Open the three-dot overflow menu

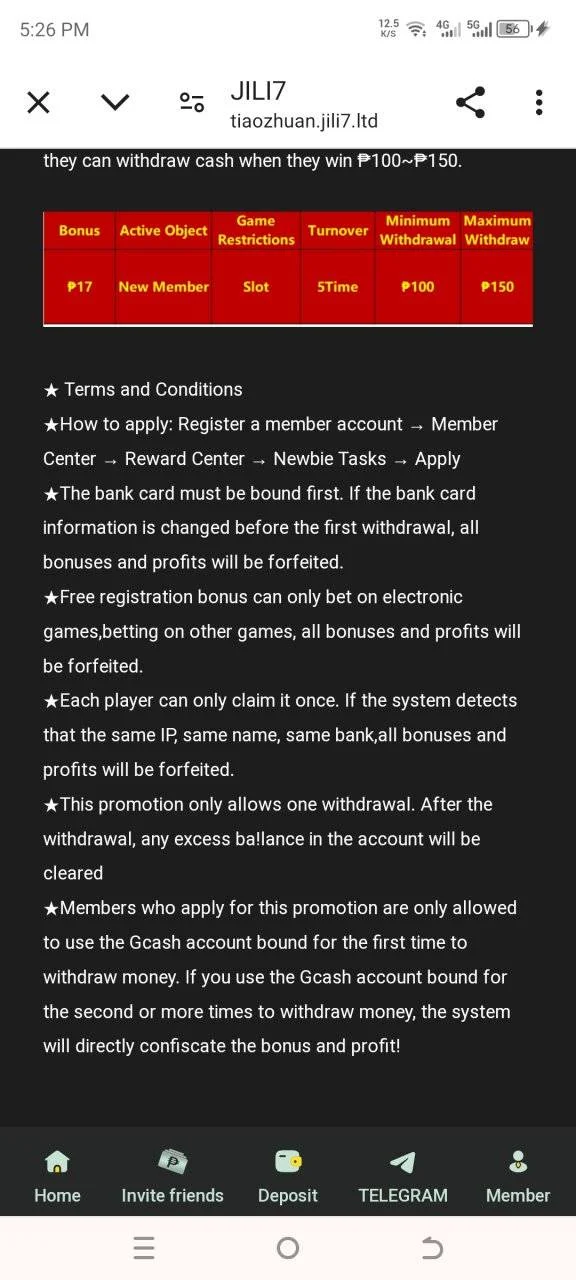click(539, 102)
